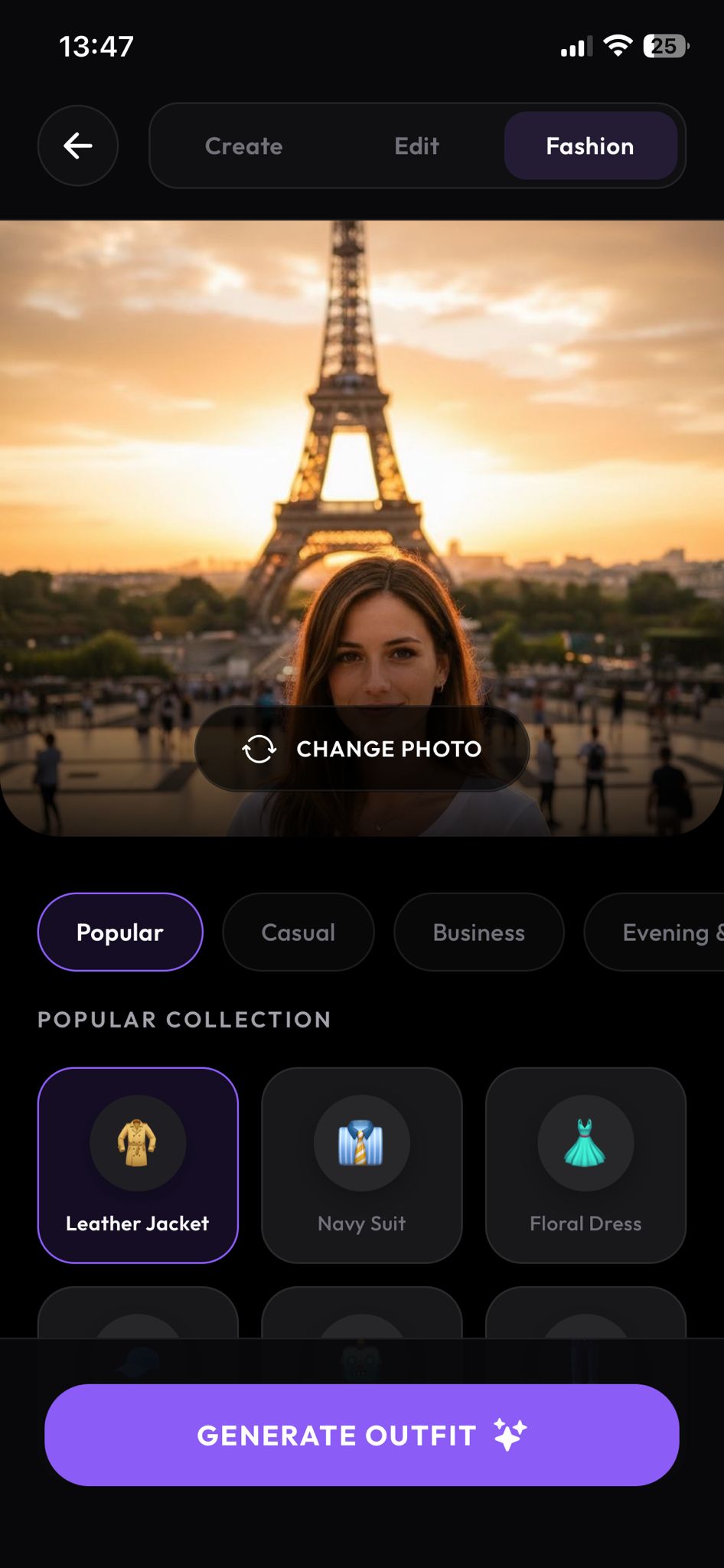Click the Navy Suit shirt icon
This screenshot has width=724, height=1568.
pos(361,1142)
